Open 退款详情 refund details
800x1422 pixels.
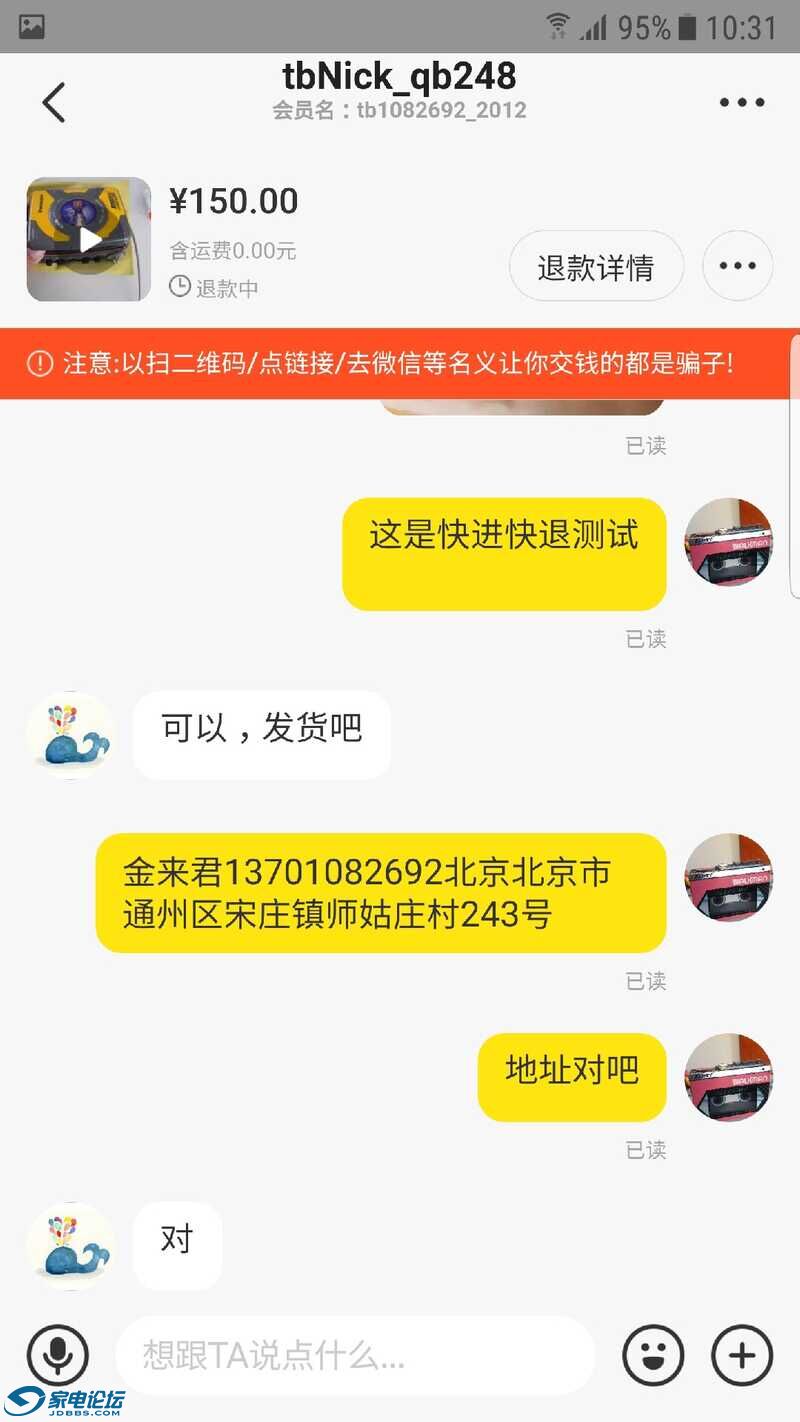click(596, 267)
